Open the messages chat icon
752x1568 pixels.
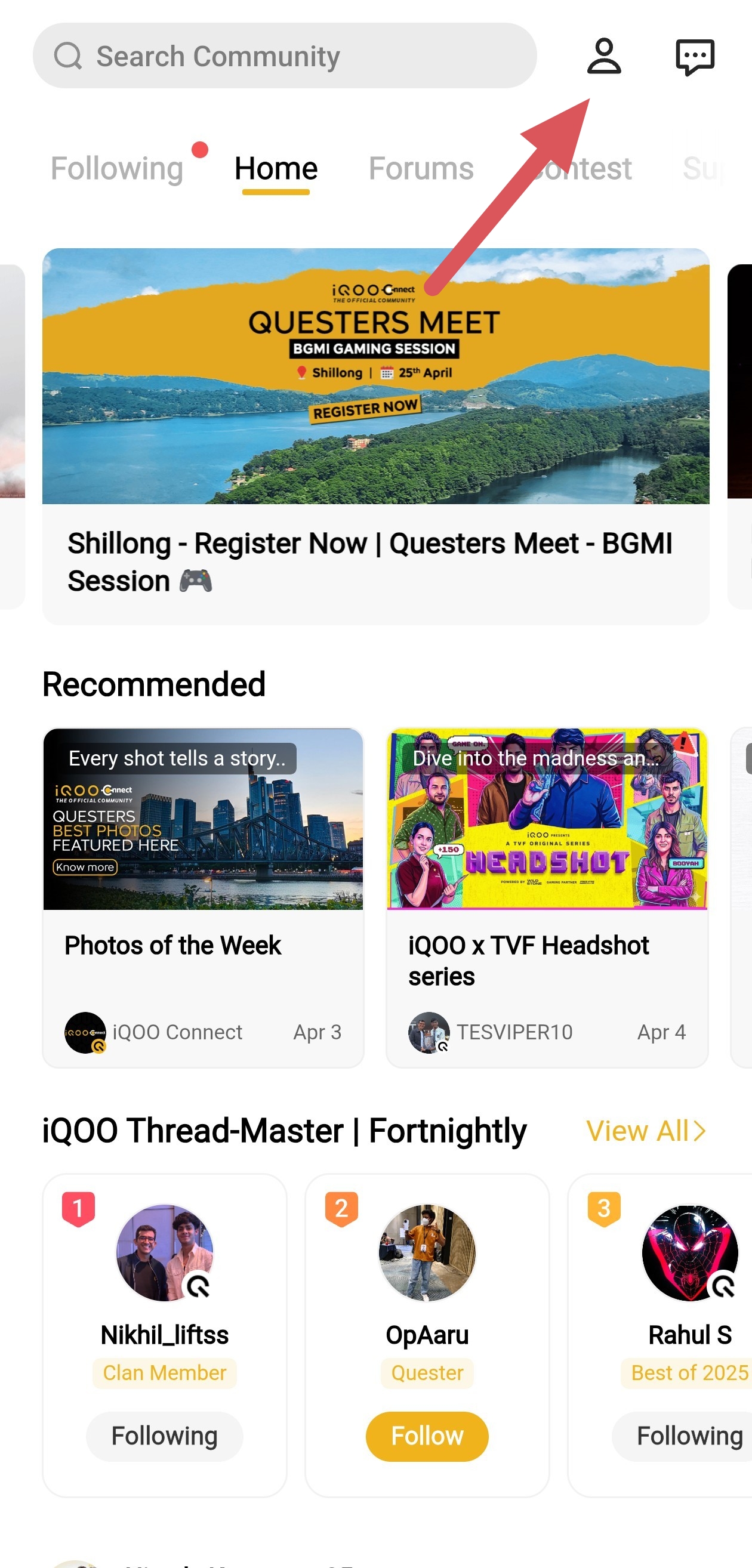click(x=694, y=57)
